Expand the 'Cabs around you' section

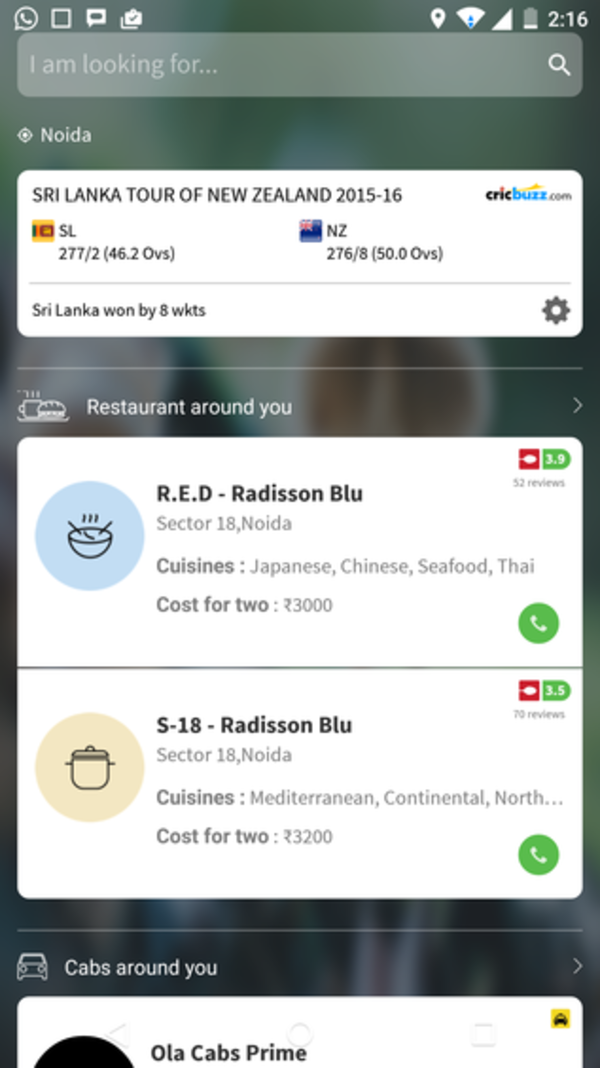click(577, 967)
